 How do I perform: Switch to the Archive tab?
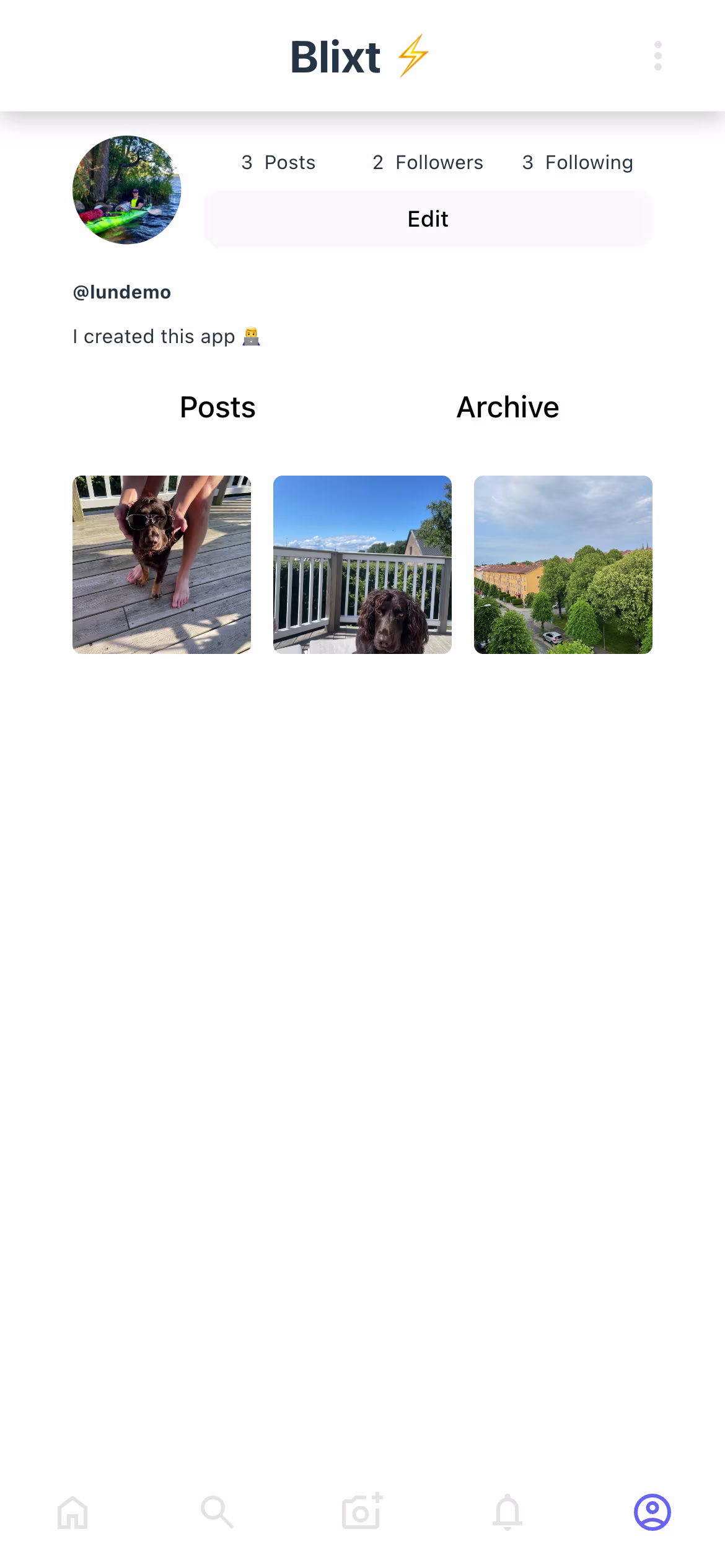pos(507,407)
